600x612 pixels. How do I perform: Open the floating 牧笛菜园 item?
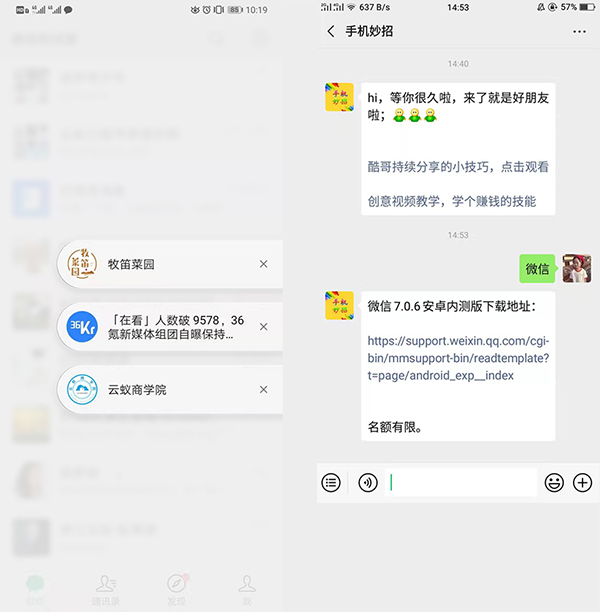coord(150,264)
